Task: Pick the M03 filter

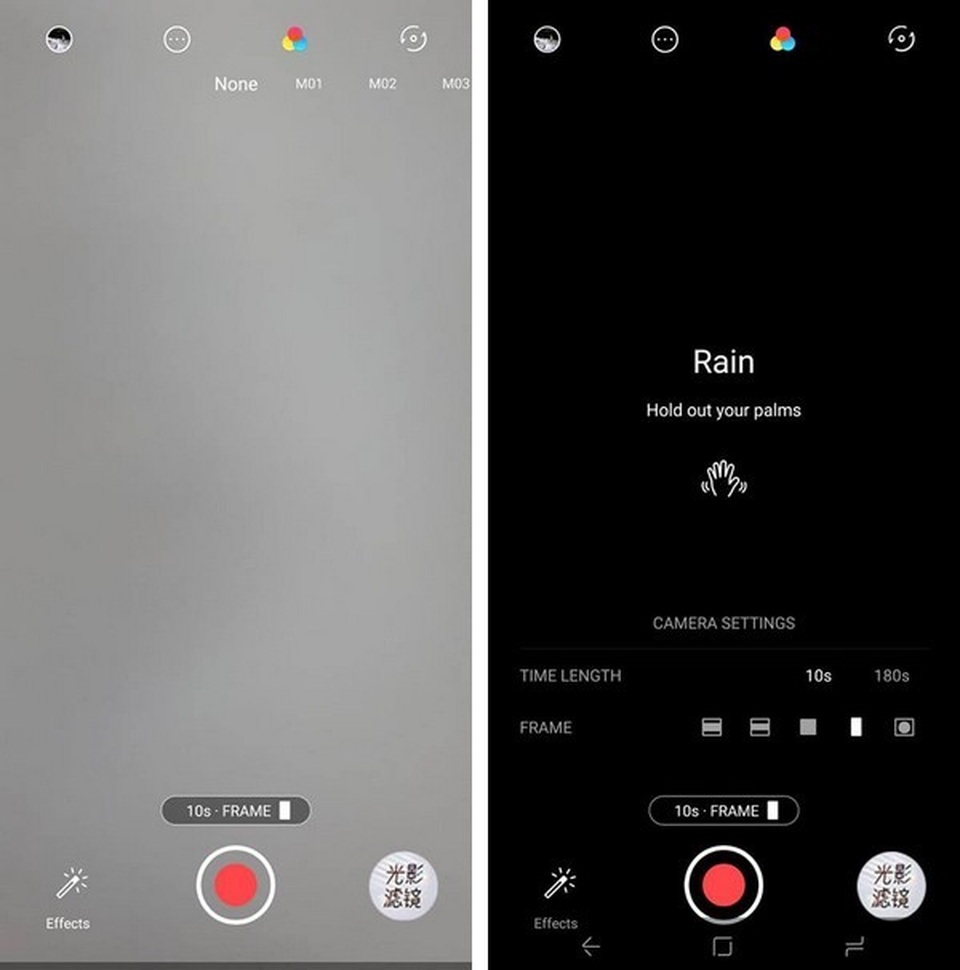Action: tap(455, 84)
